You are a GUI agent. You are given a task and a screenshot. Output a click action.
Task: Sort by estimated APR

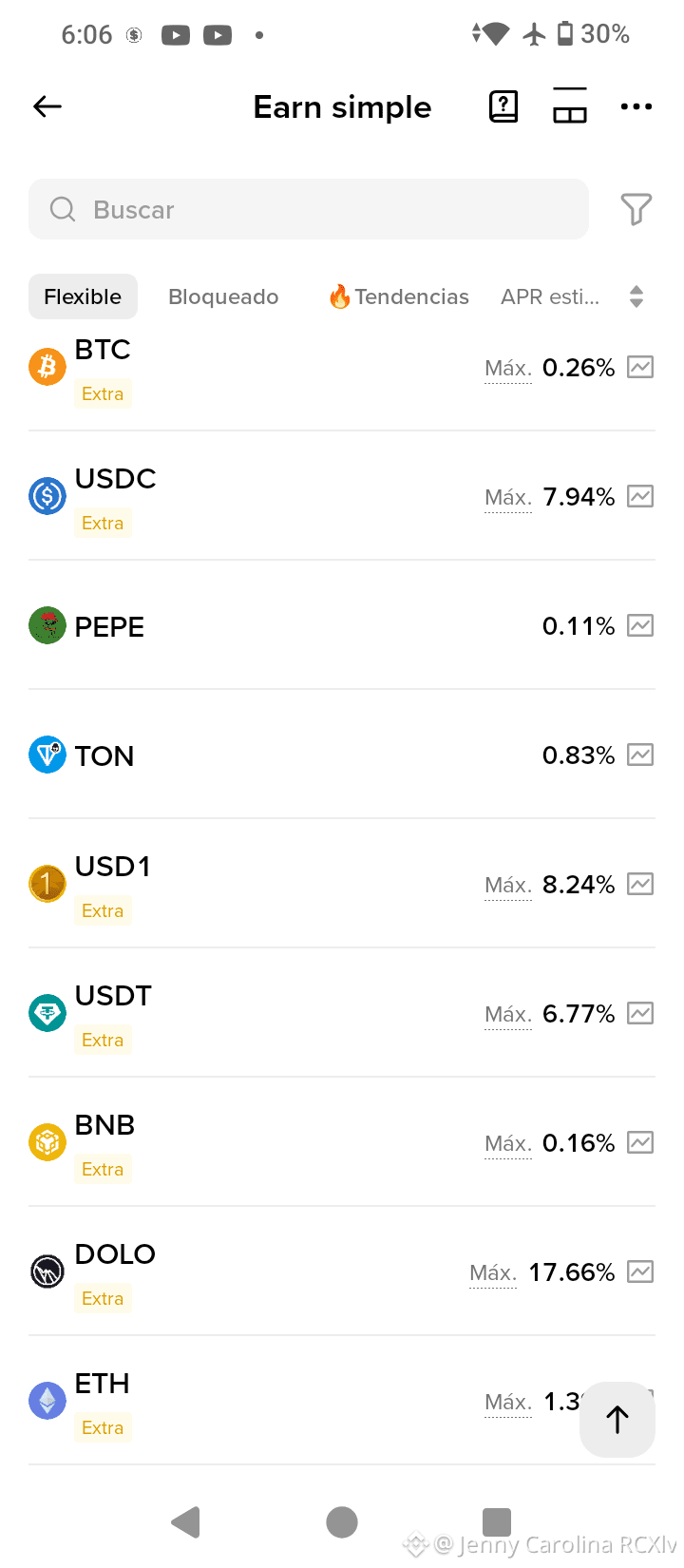click(x=572, y=296)
